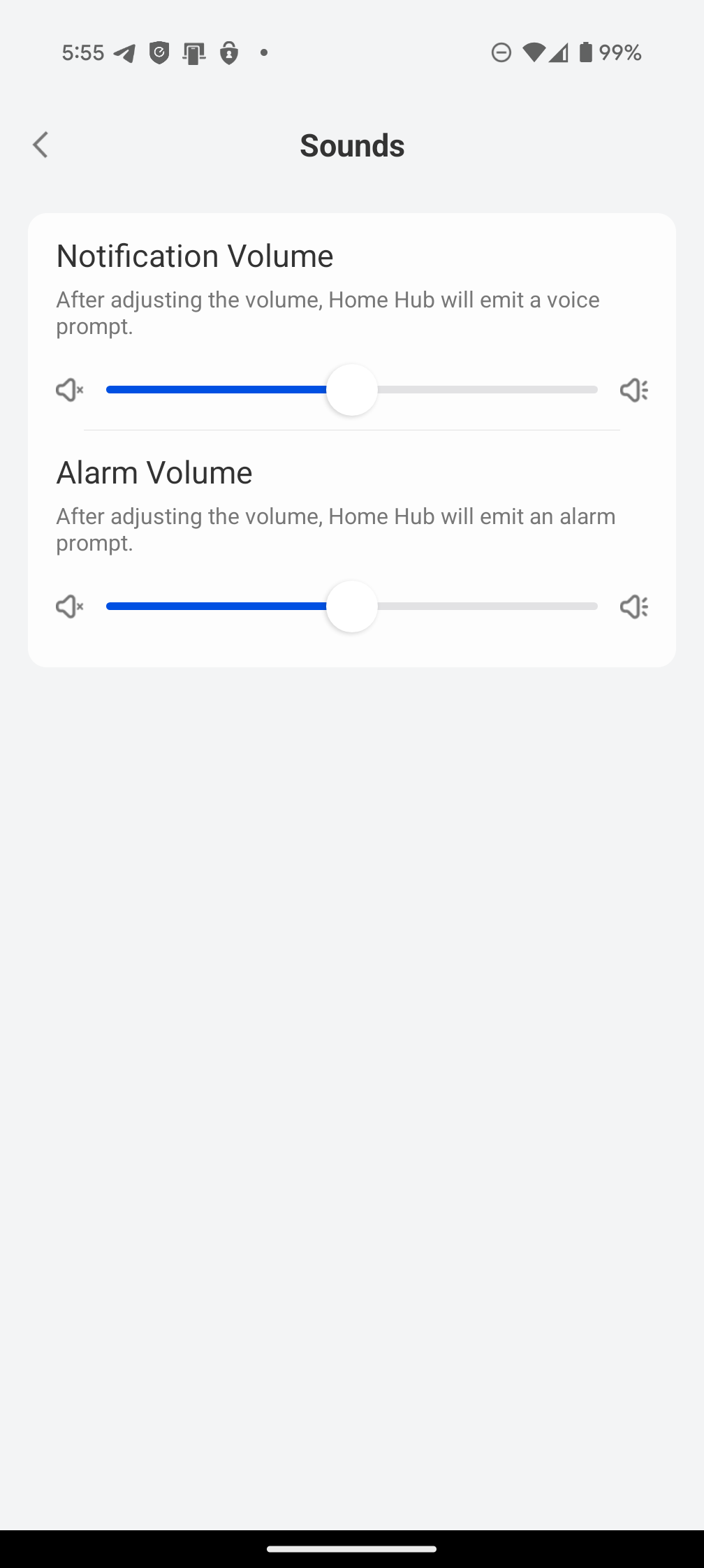This screenshot has height=1568, width=704.
Task: Tap loud speaker icon beside Alarm Volume slider
Action: [x=633, y=607]
